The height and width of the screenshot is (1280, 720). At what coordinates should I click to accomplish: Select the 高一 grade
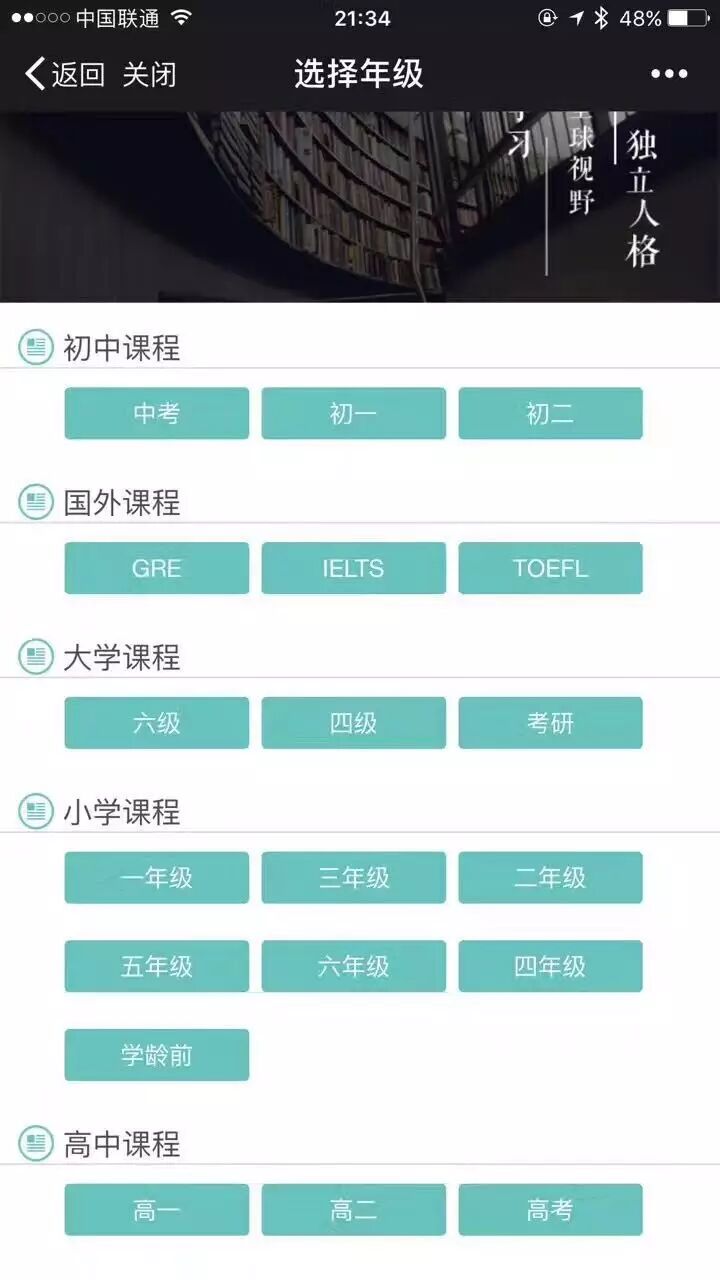click(157, 1210)
